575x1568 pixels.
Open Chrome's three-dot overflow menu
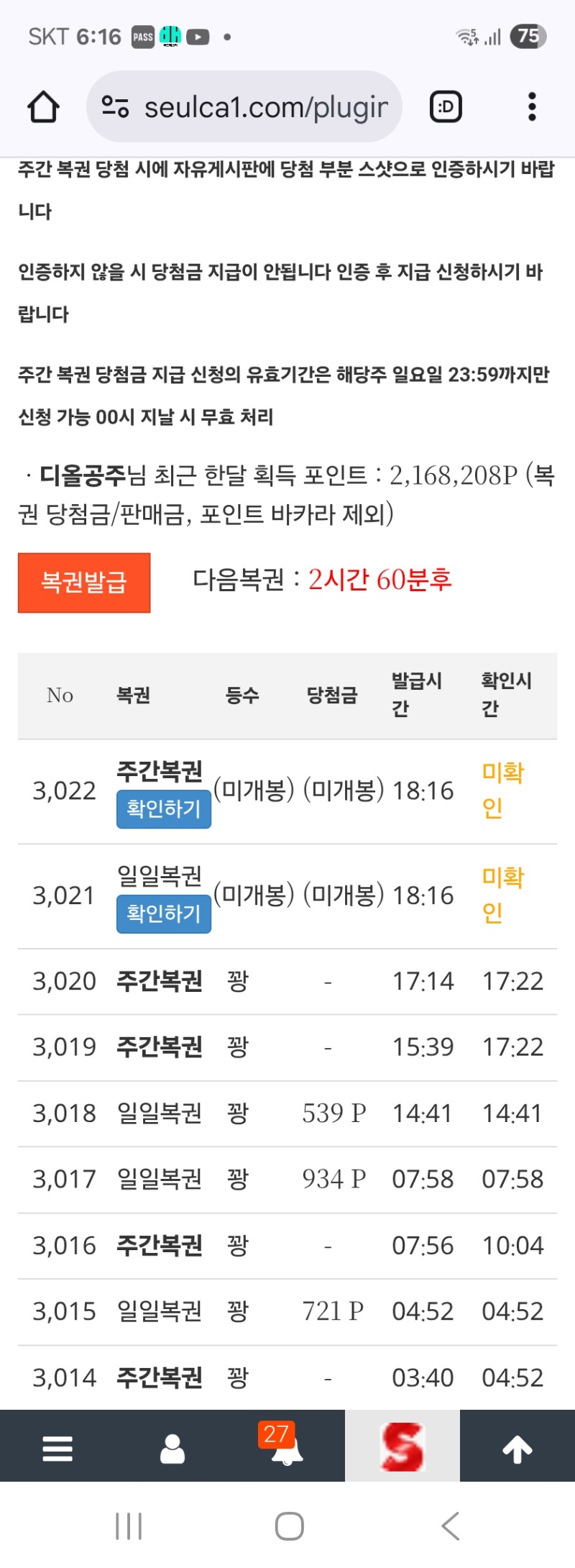point(532,107)
